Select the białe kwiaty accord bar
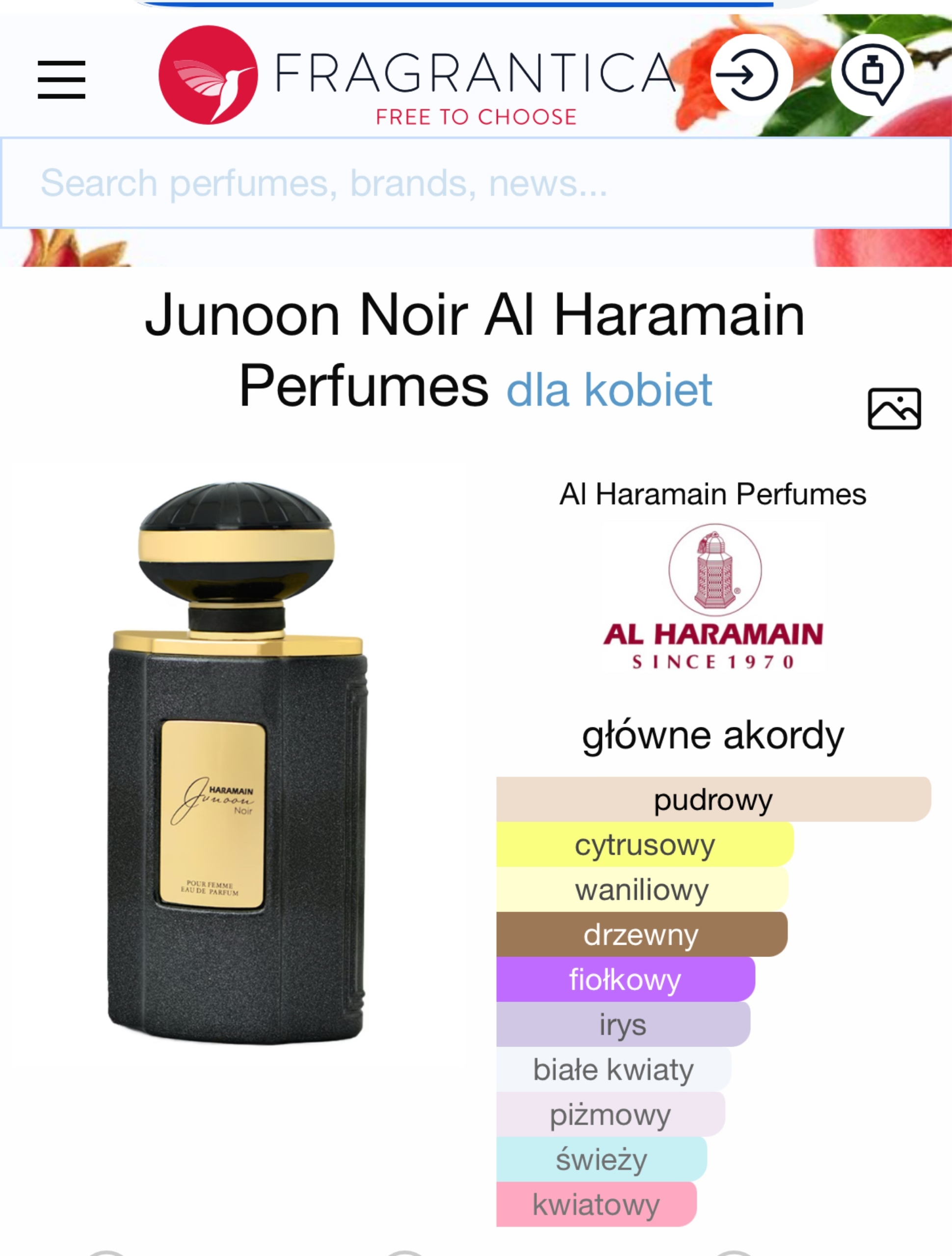Viewport: 952px width, 1256px height. click(613, 1069)
